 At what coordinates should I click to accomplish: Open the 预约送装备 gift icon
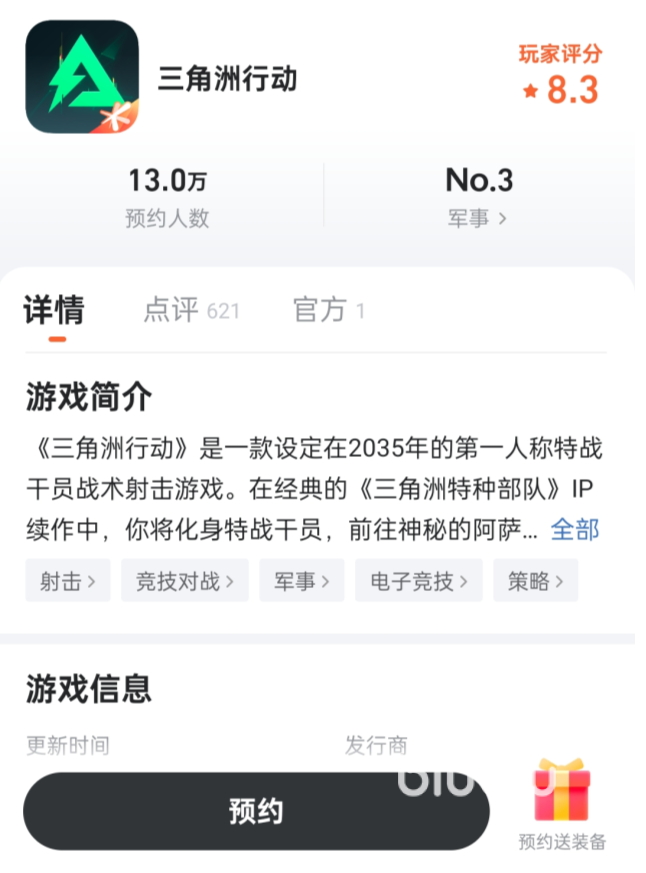pos(562,803)
